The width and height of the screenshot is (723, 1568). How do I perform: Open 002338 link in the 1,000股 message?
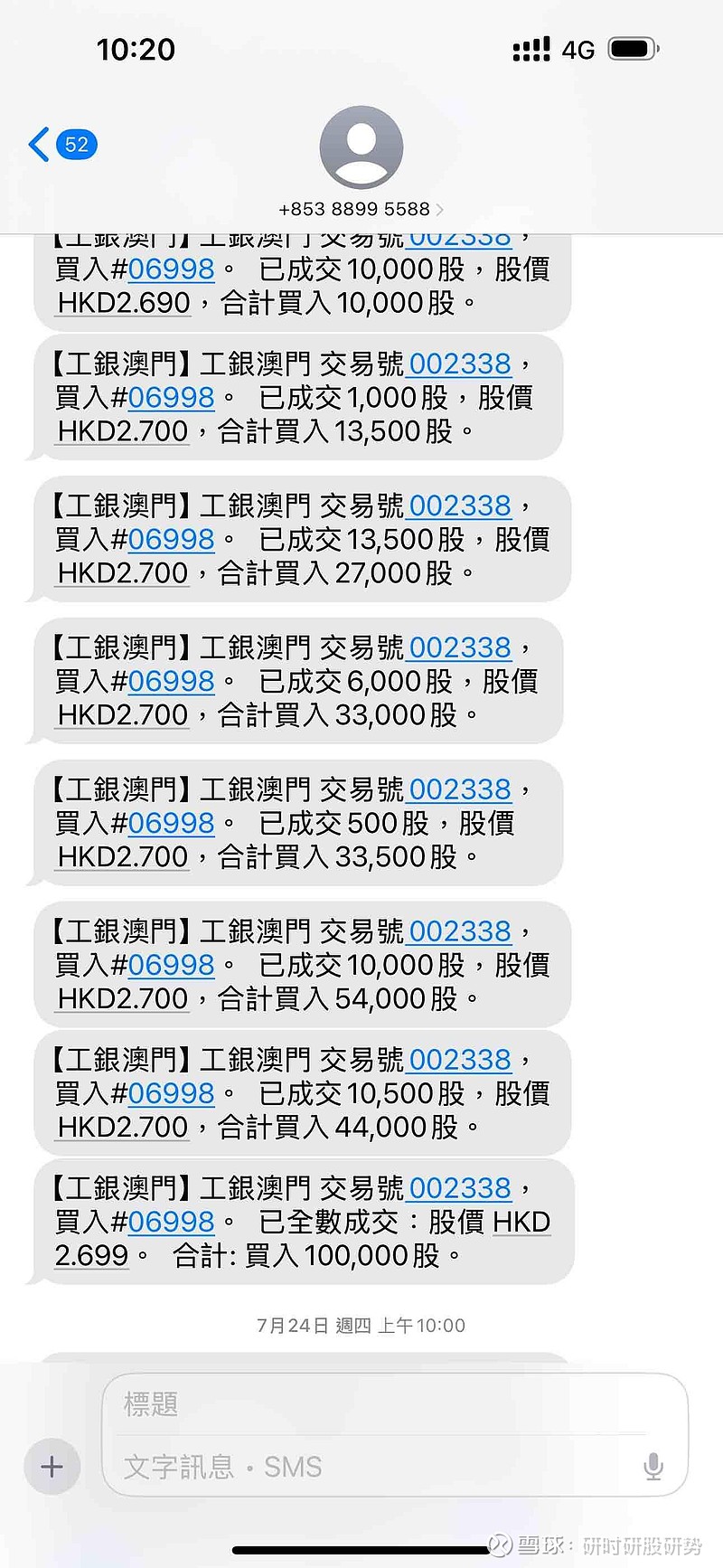(460, 364)
